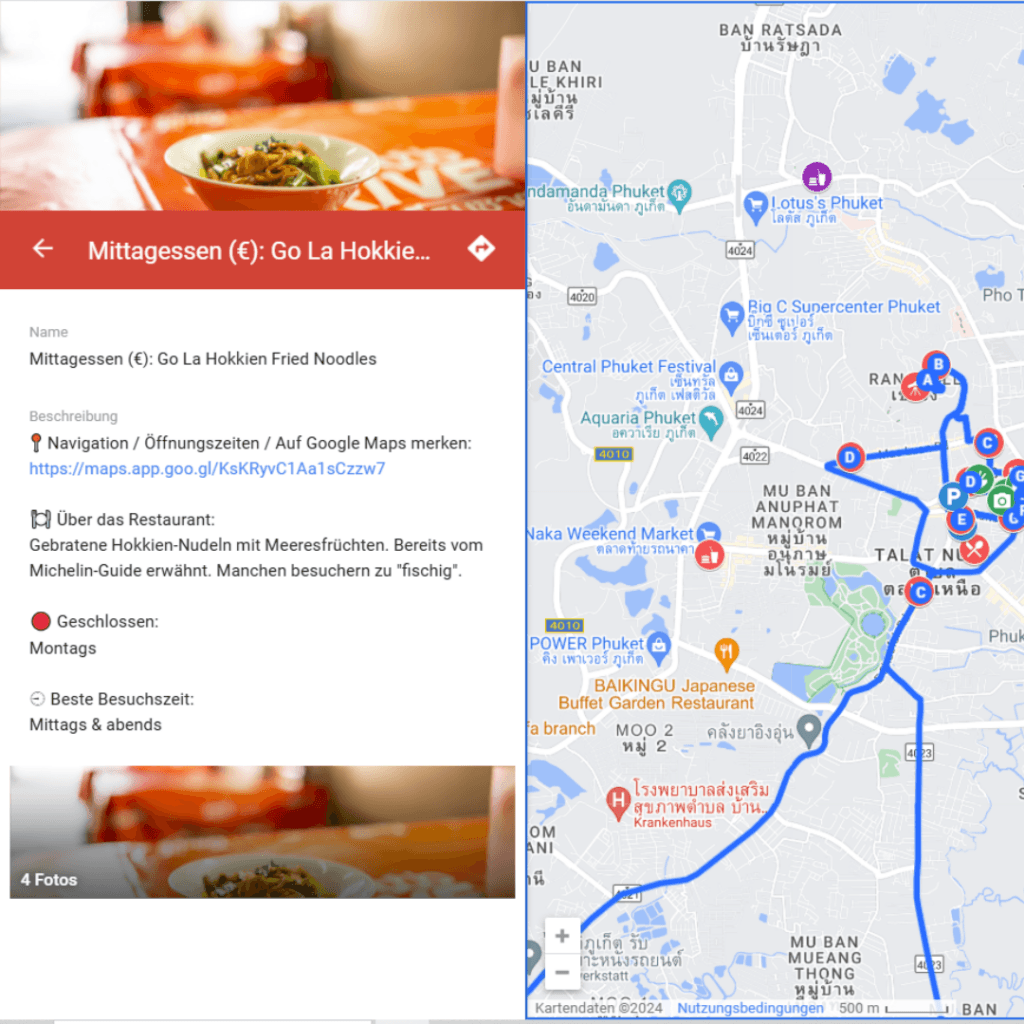Image resolution: width=1024 pixels, height=1024 pixels.
Task: Open the top restaurant photo
Action: (262, 105)
